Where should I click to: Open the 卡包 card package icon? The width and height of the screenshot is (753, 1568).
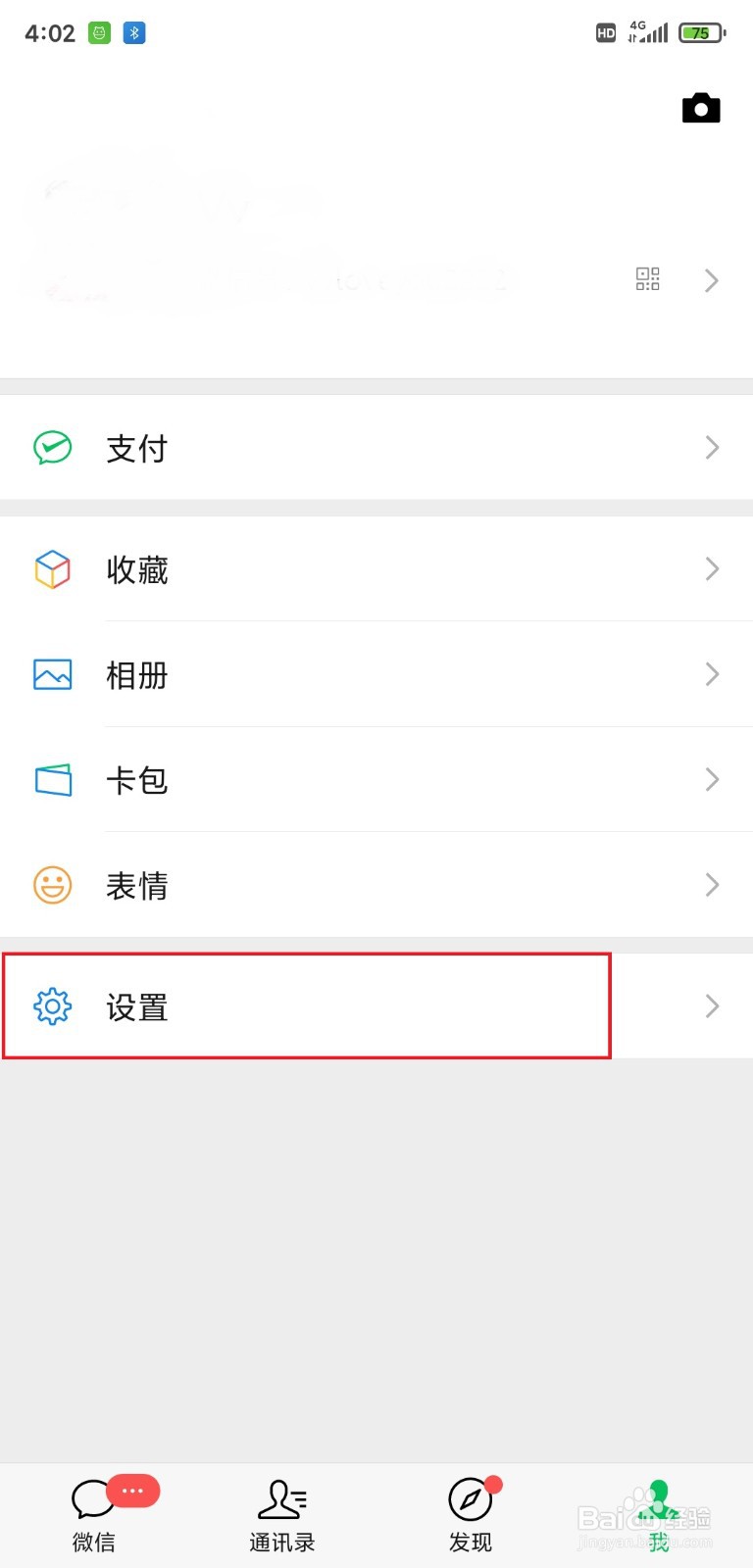52,780
